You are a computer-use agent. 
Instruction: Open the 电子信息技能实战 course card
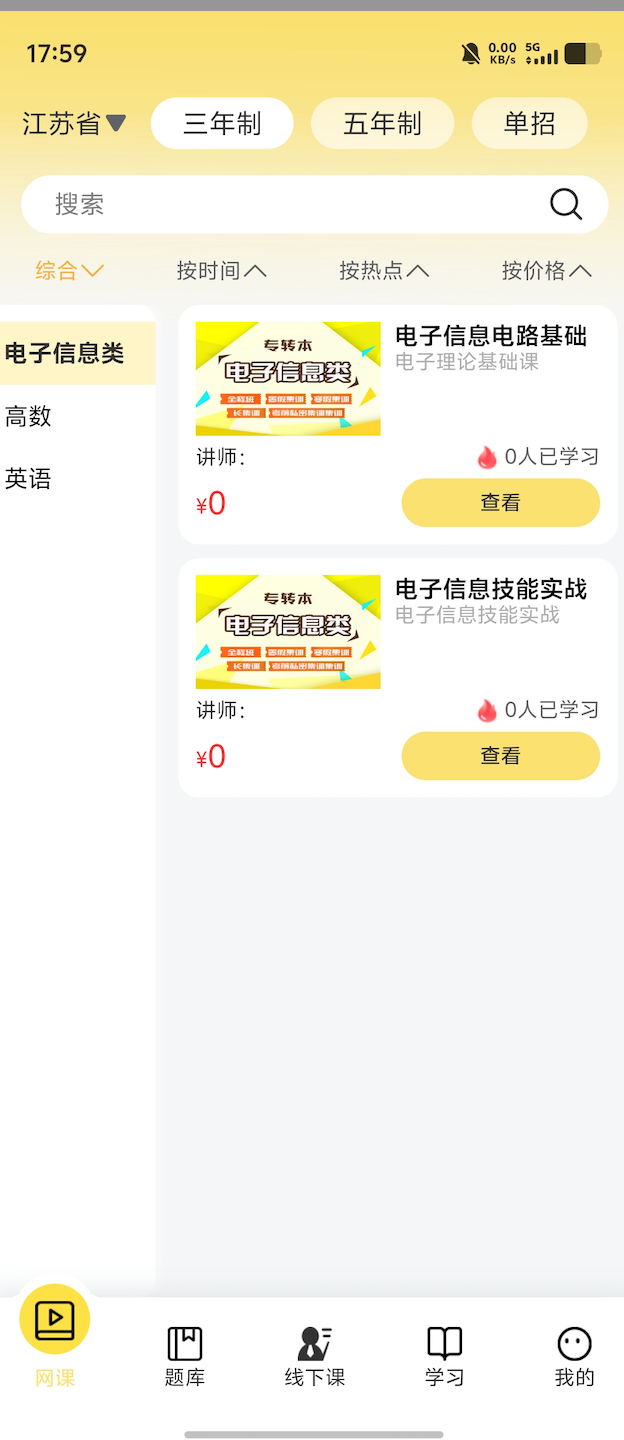pos(490,590)
